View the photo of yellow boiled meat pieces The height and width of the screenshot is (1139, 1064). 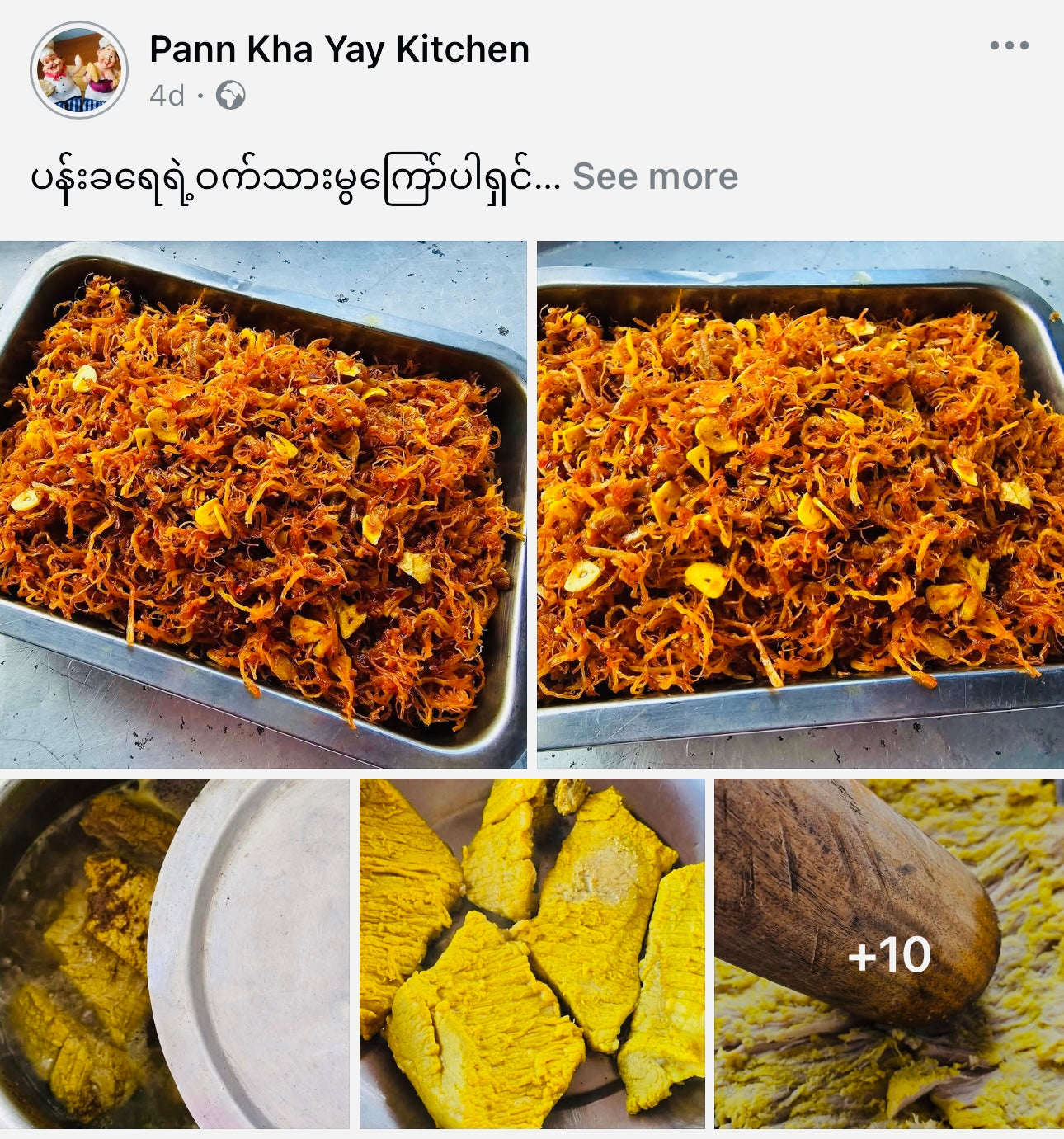(532, 953)
